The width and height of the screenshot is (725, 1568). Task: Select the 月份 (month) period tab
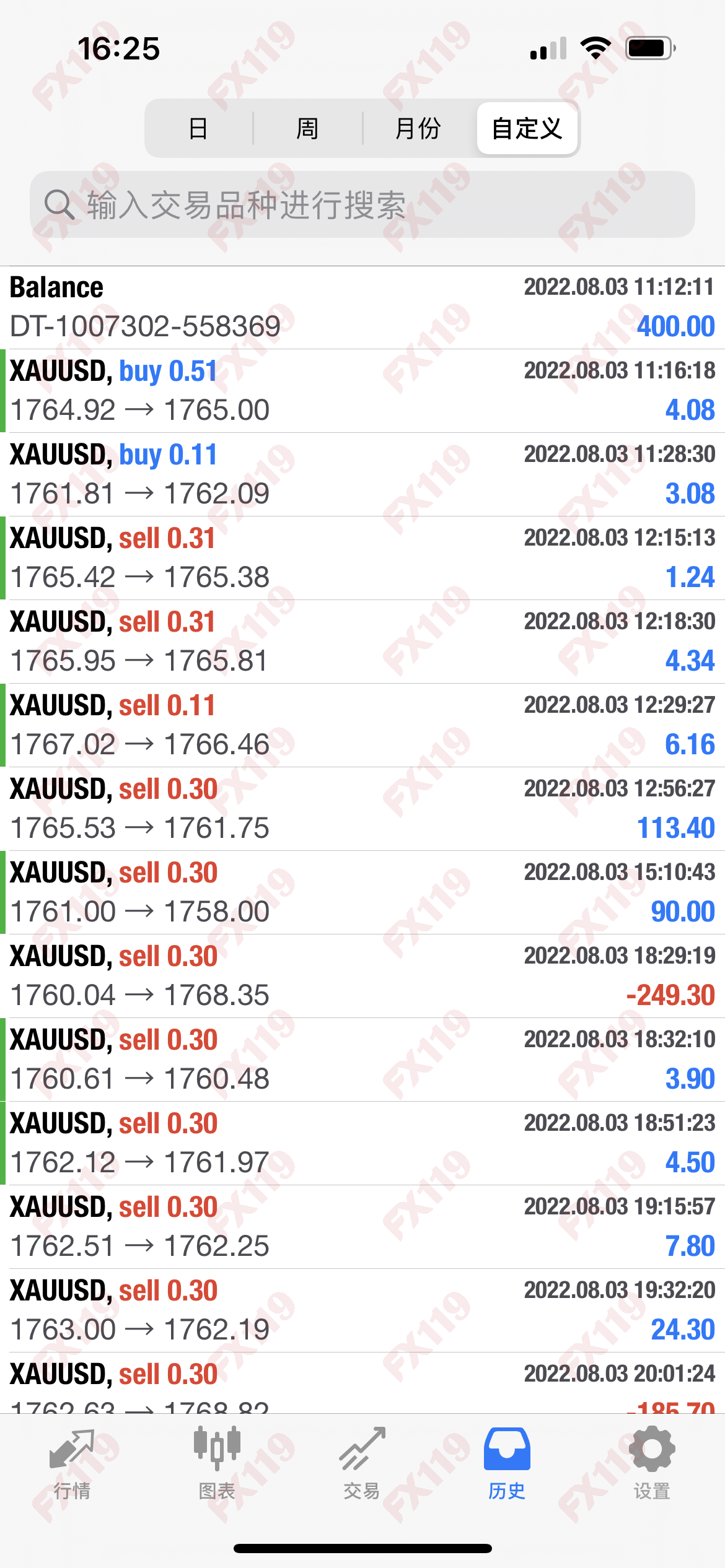click(x=418, y=129)
